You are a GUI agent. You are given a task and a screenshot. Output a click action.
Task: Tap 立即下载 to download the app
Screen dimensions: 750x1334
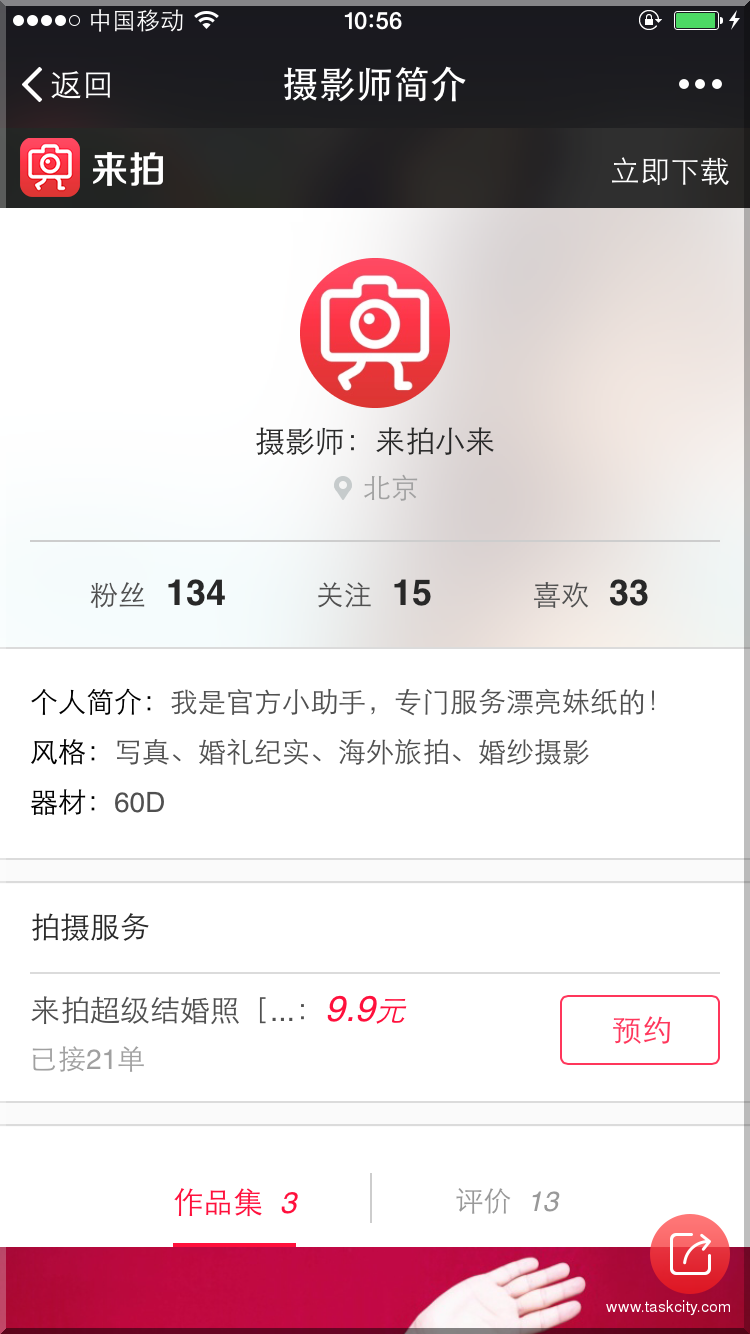tap(670, 171)
